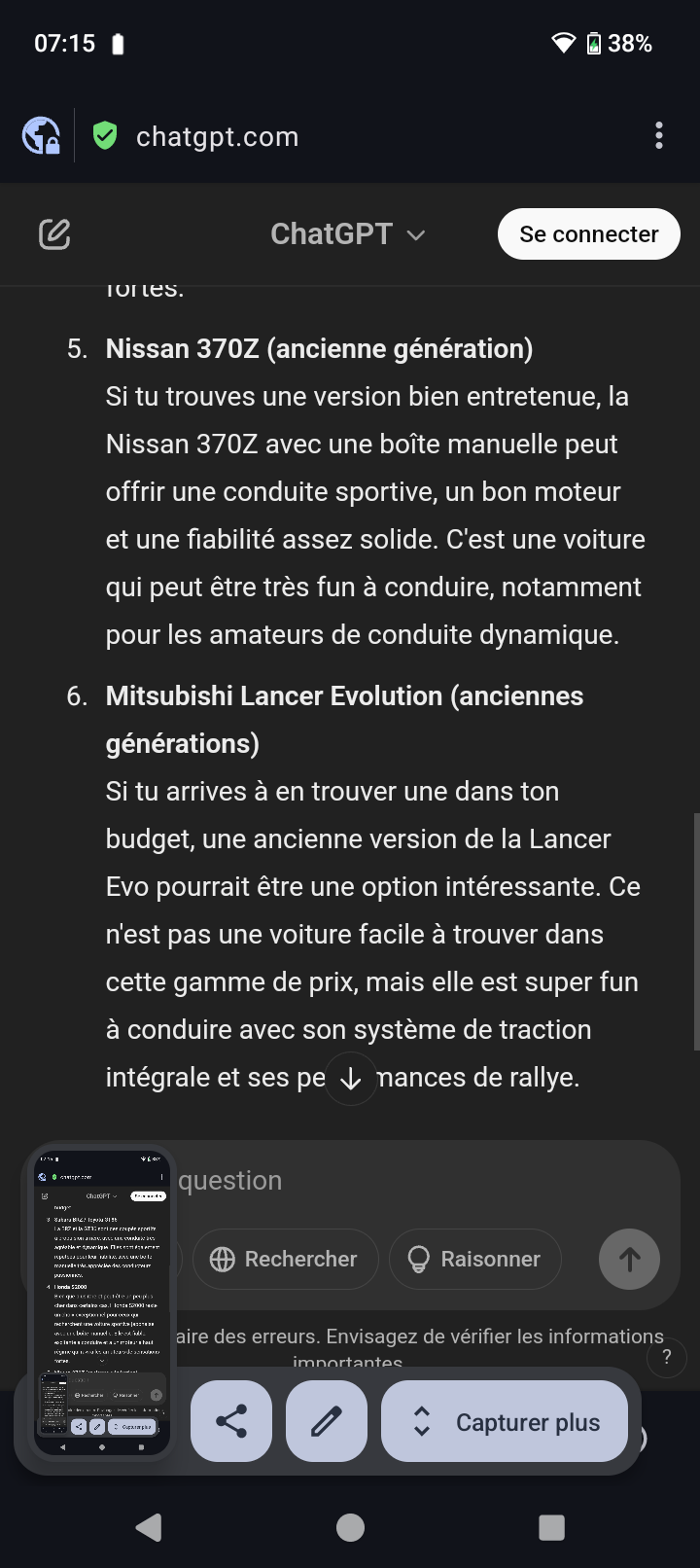700x1568 pixels.
Task: Edit the screenshot with the pencil
Action: 326,1421
